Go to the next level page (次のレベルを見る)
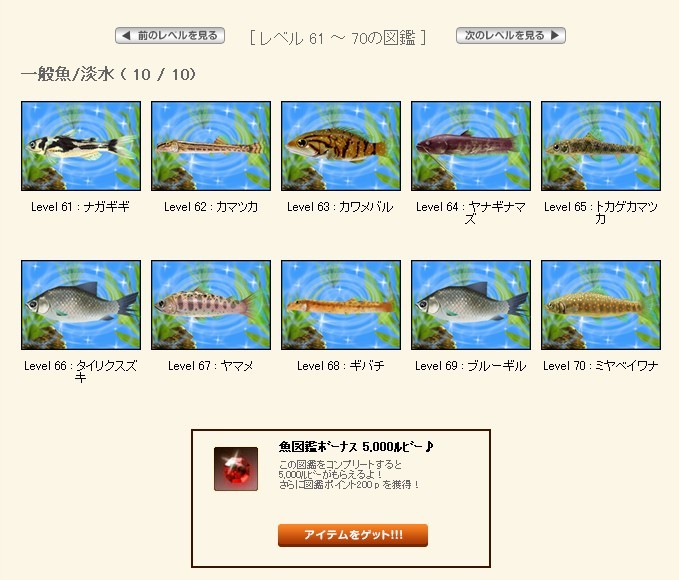Viewport: 679px width, 580px height. coord(511,36)
